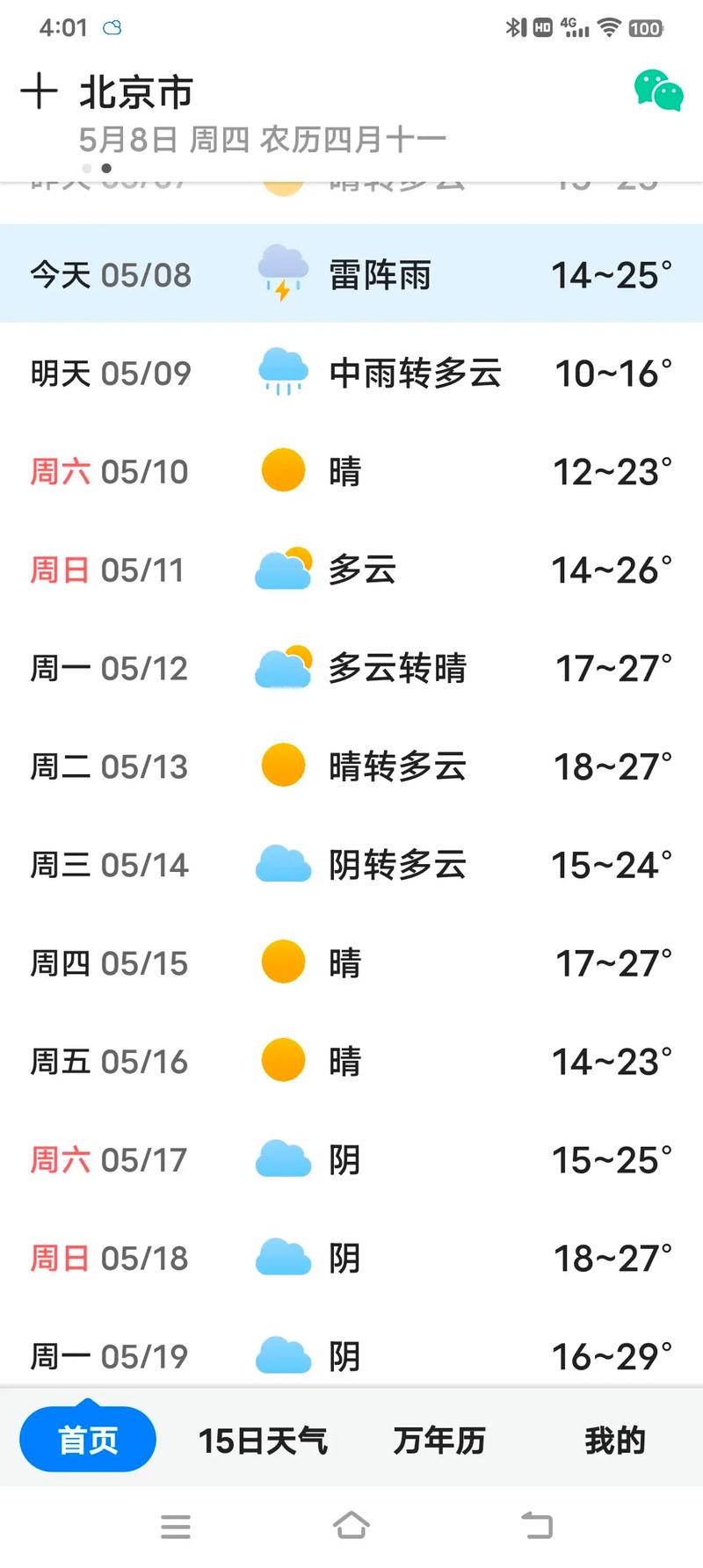Tap the first page indicator dot
This screenshot has height=1568, width=703.
[x=85, y=165]
